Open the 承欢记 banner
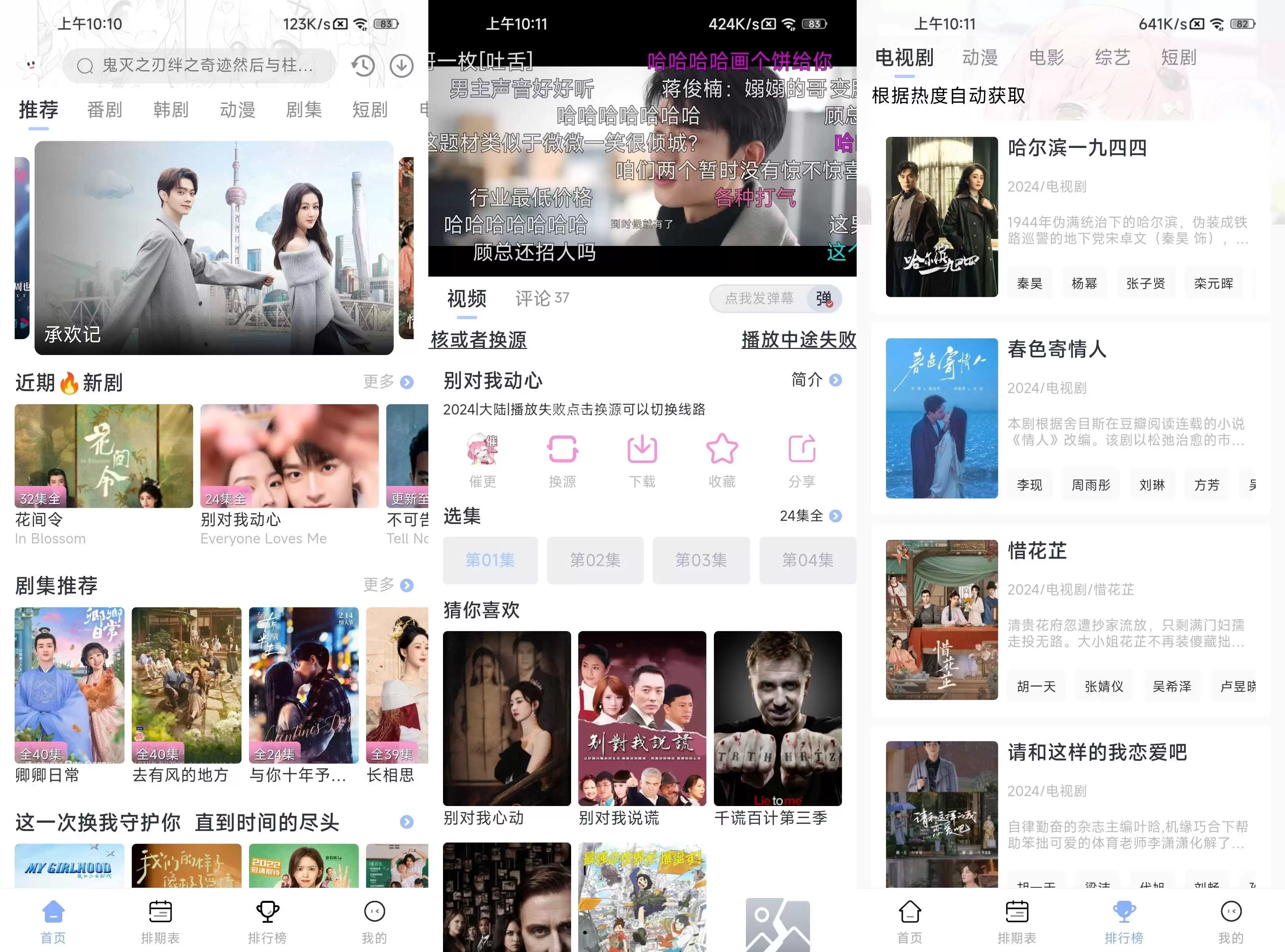This screenshot has height=952, width=1285. click(x=214, y=248)
